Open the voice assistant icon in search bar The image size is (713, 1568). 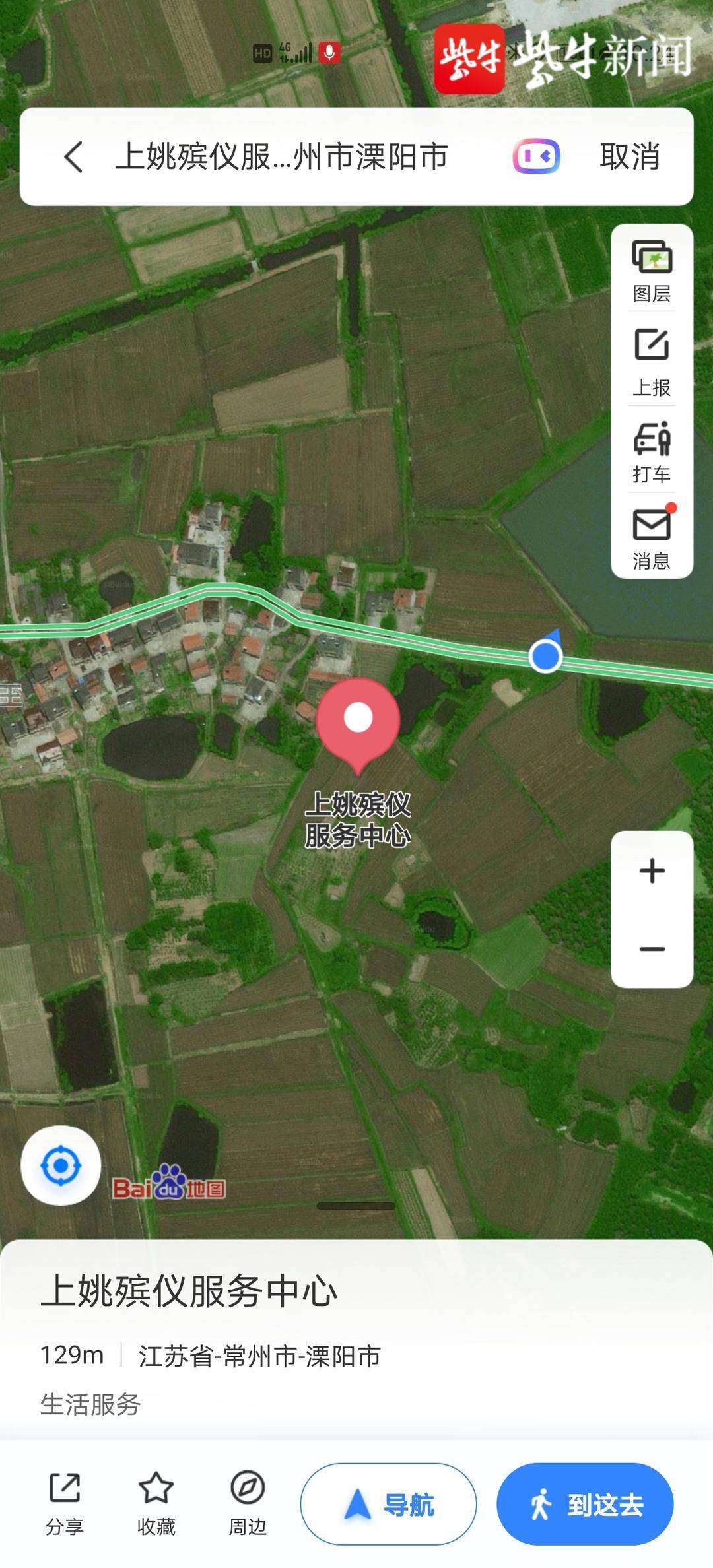536,157
